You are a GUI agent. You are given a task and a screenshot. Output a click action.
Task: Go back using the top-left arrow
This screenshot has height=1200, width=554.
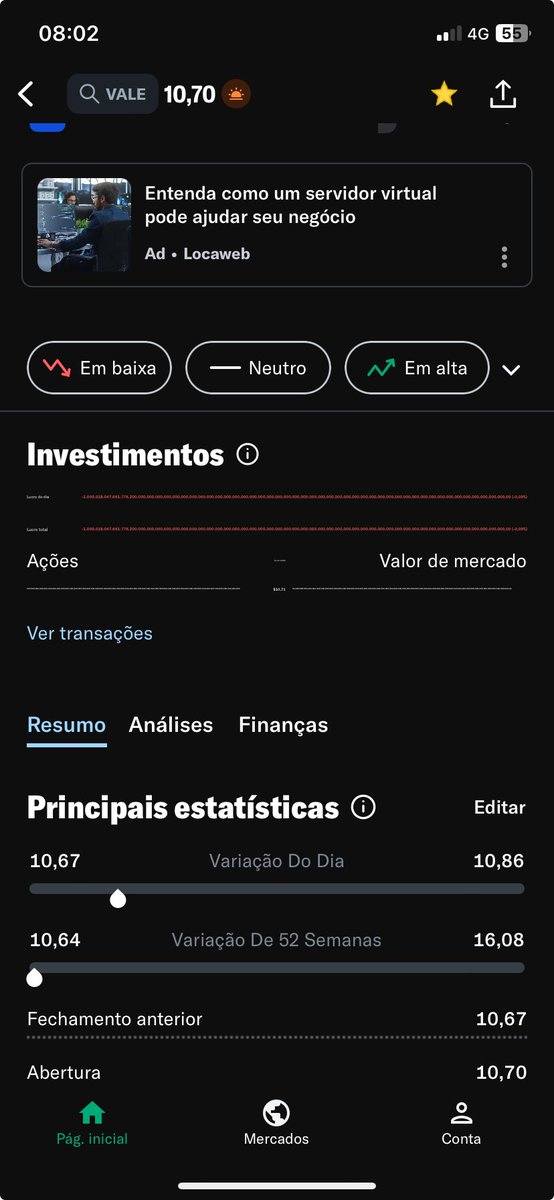(x=26, y=94)
